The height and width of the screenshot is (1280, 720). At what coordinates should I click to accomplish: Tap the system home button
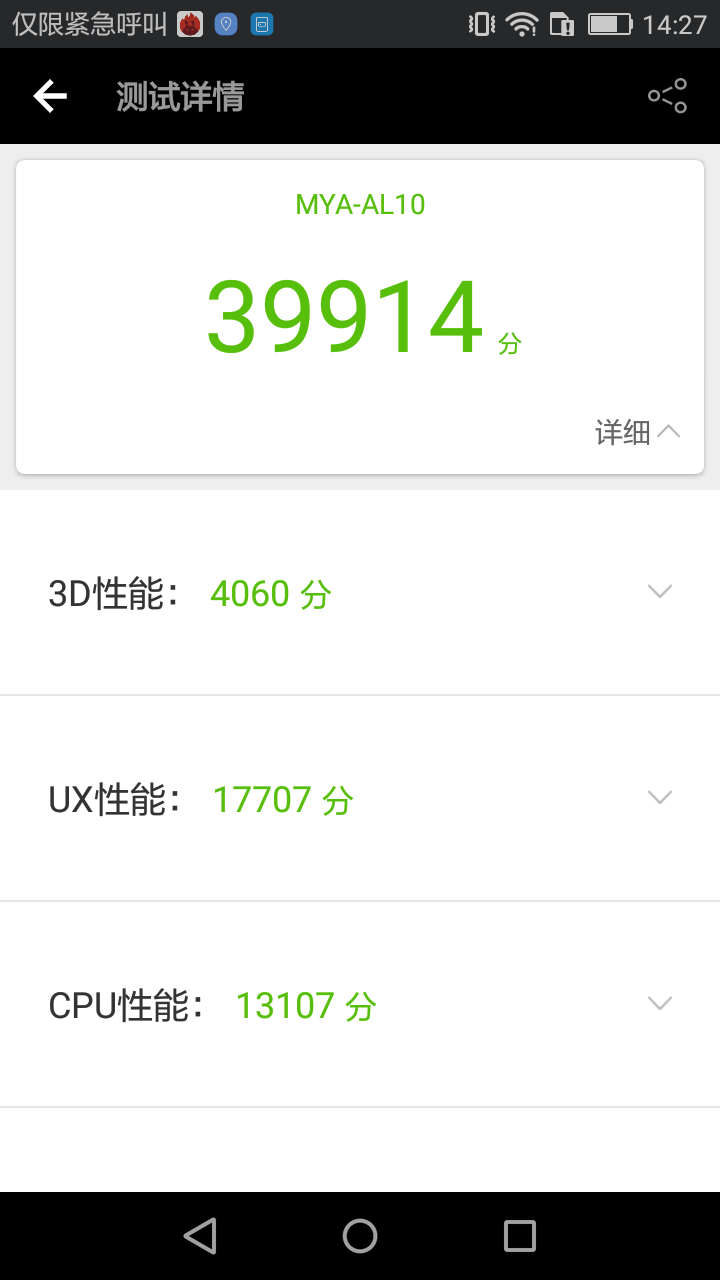click(360, 1236)
